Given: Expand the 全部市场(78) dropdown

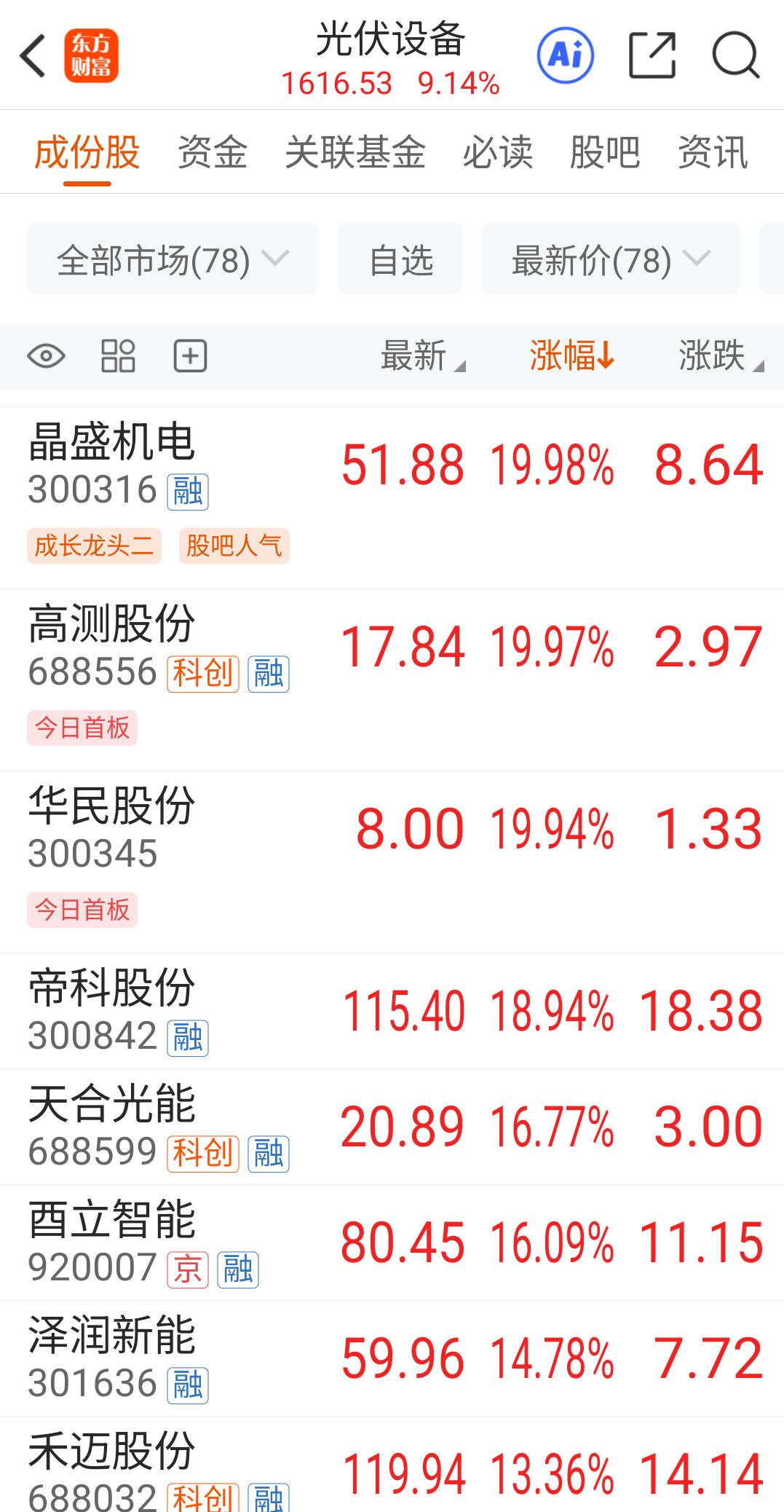Looking at the screenshot, I should (173, 259).
